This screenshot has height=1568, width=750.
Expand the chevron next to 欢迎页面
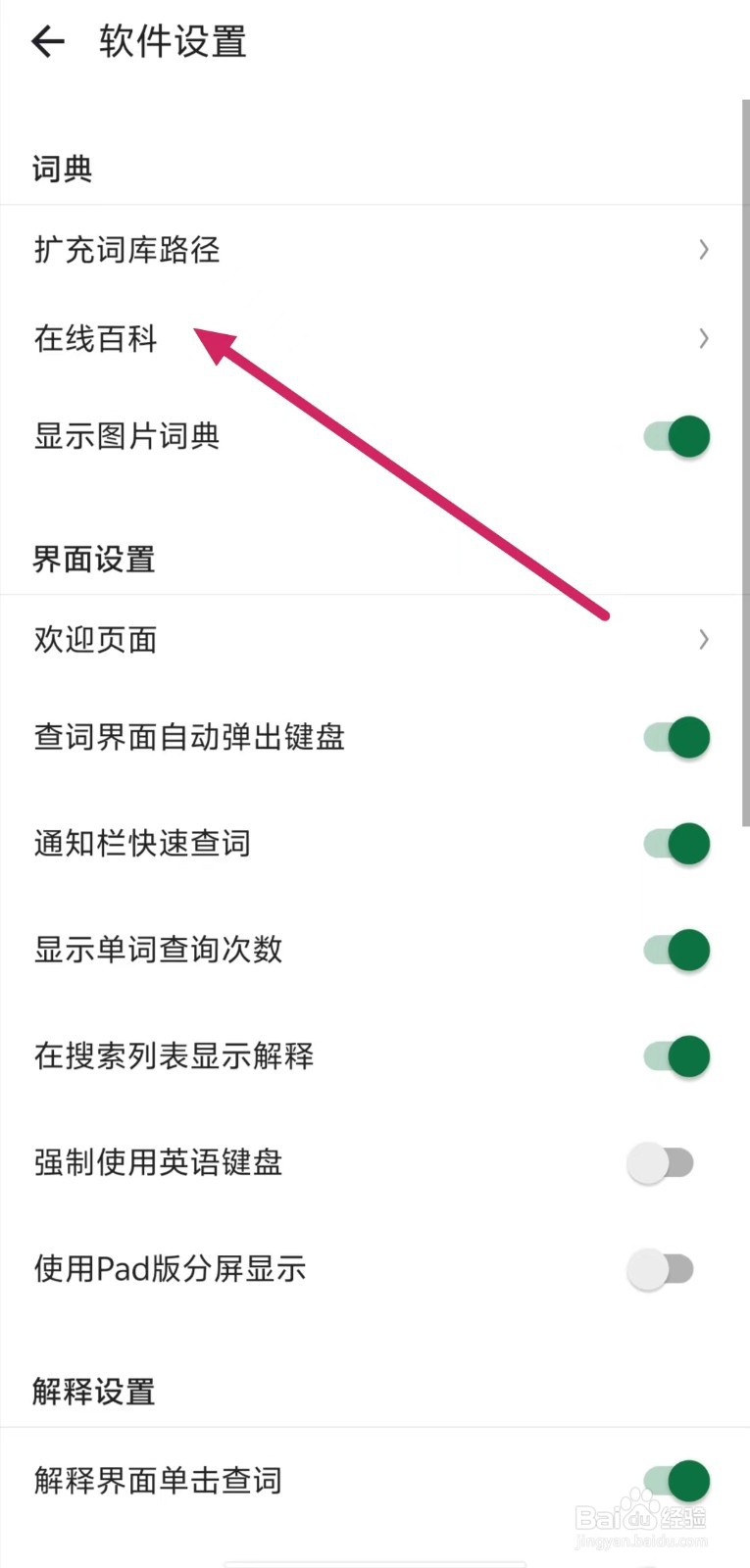[703, 639]
